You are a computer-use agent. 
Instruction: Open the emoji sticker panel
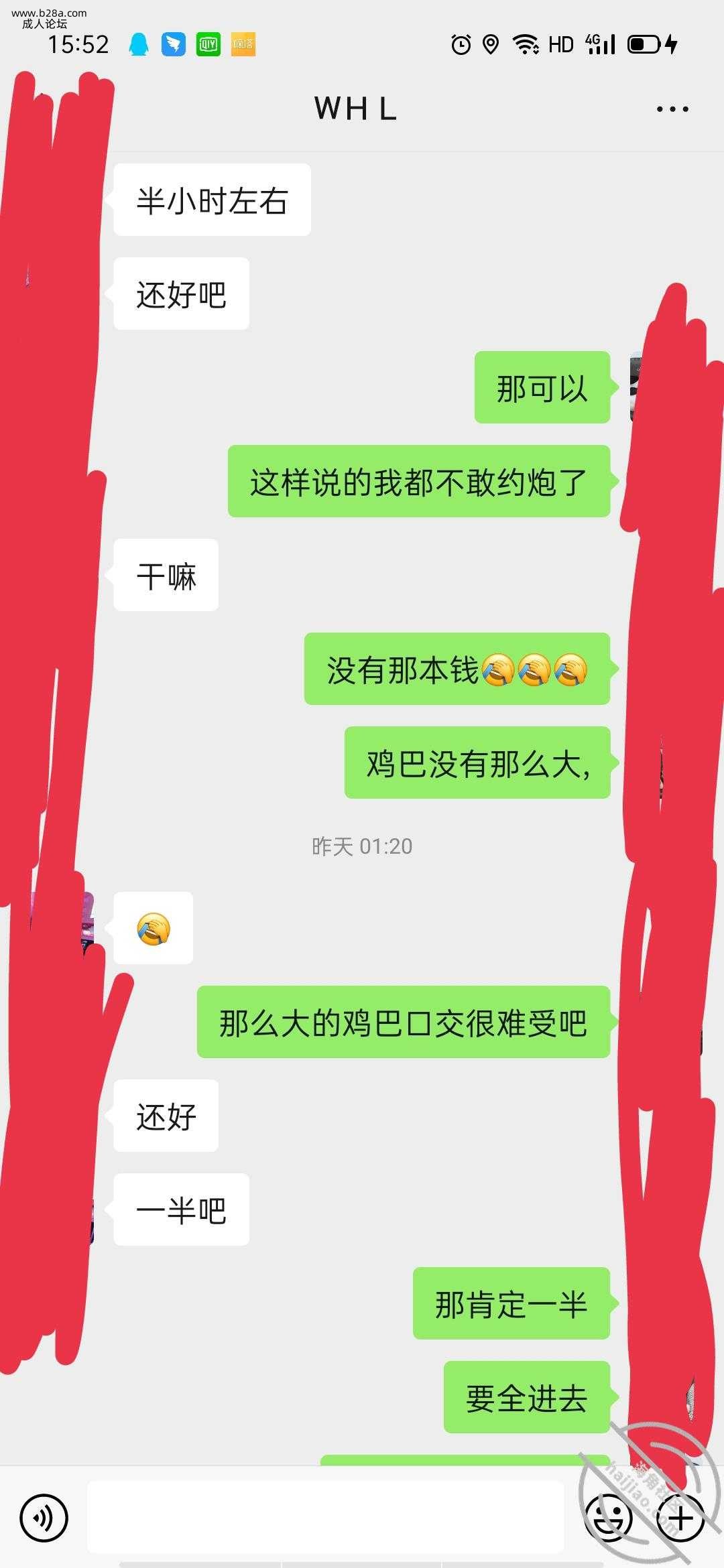(609, 1518)
